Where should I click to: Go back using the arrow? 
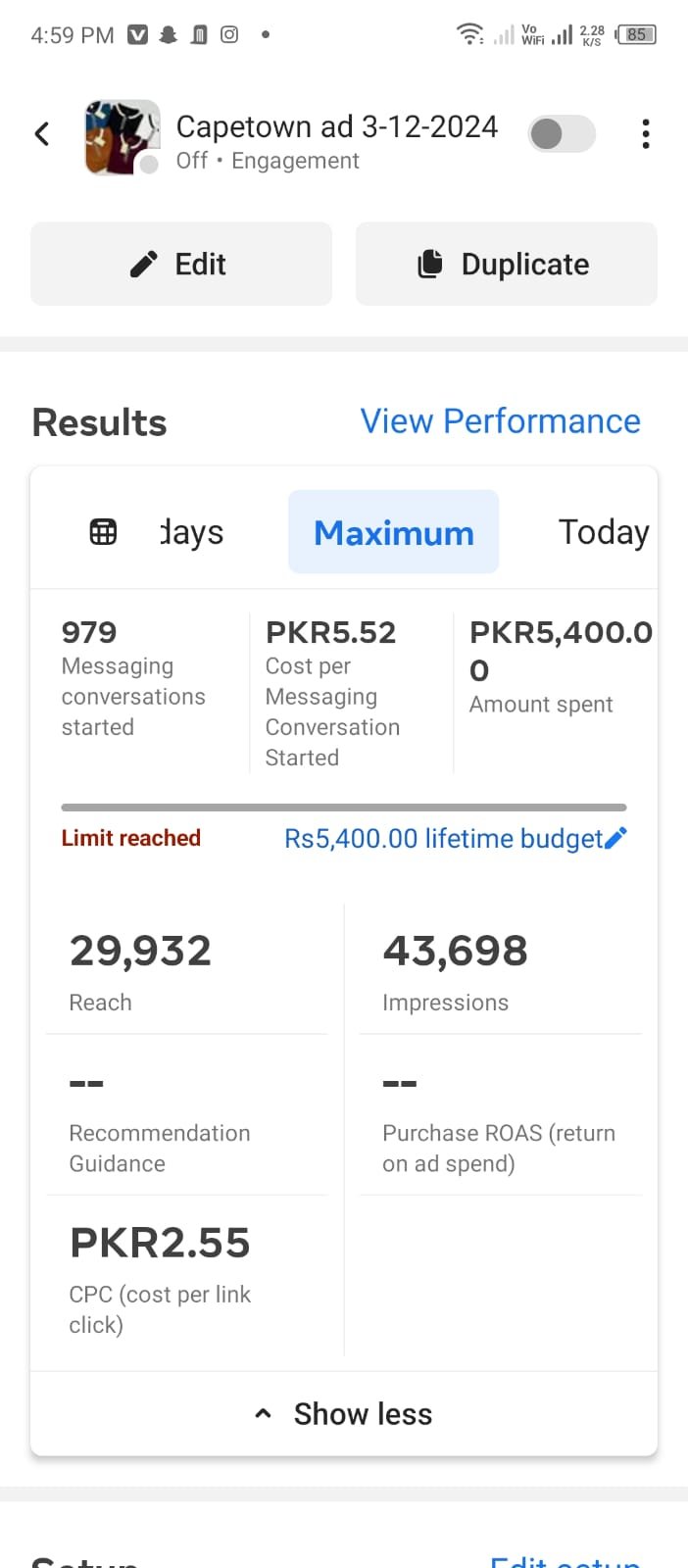tap(42, 134)
